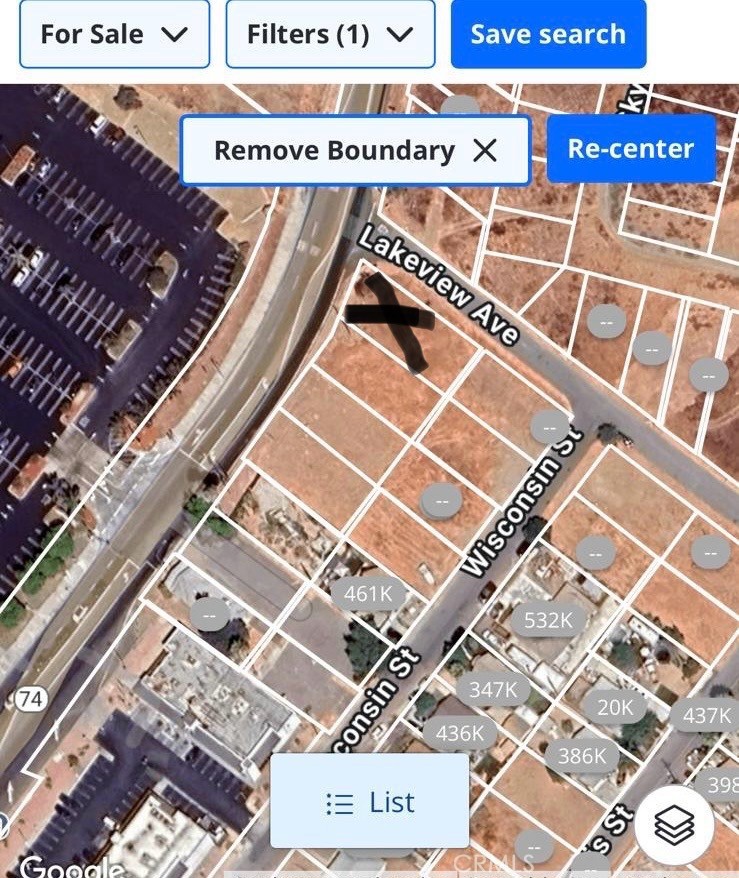The height and width of the screenshot is (878, 739).
Task: View the 437K listing marker
Action: [707, 715]
